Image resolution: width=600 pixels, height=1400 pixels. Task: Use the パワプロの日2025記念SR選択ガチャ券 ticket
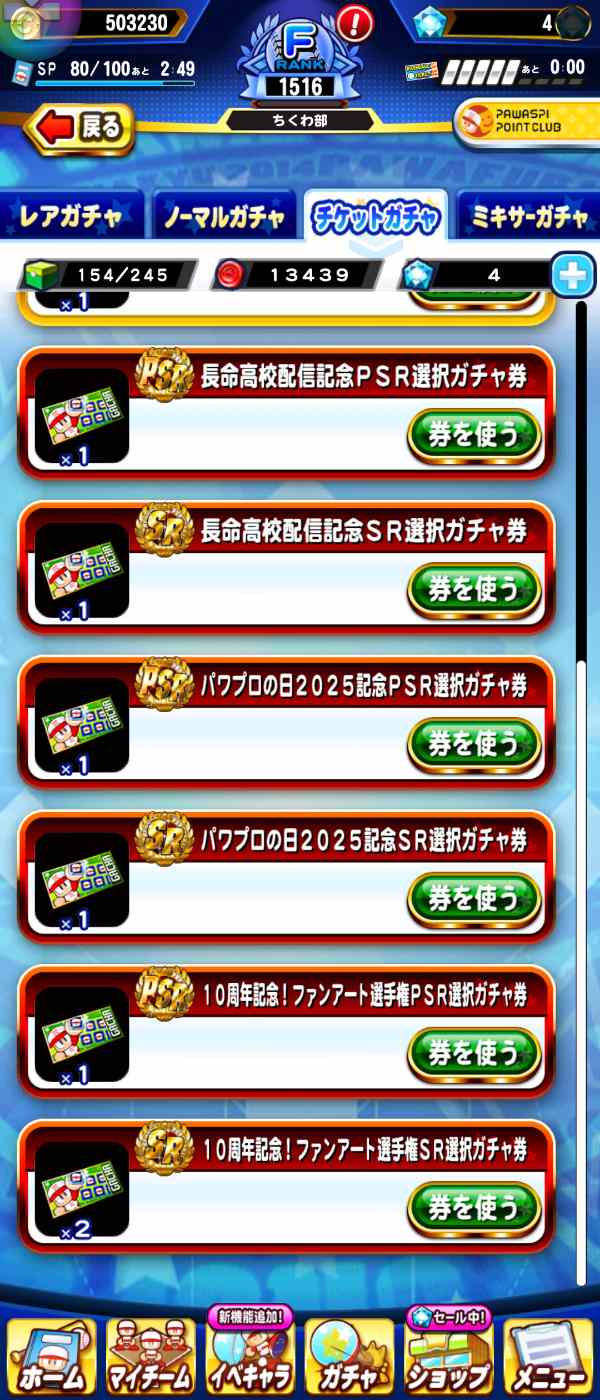(x=473, y=899)
